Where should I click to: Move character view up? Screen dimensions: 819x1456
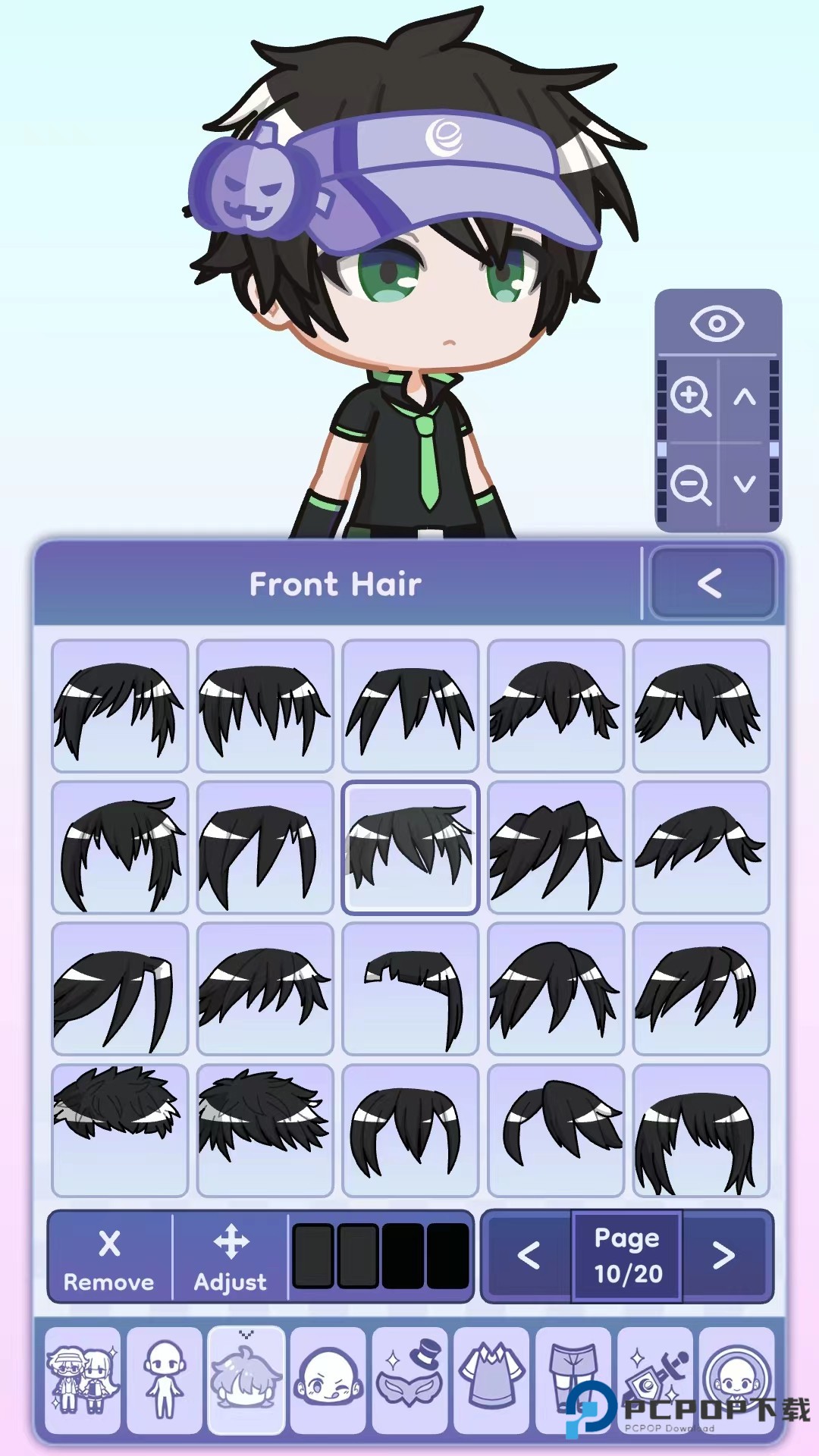[x=745, y=397]
